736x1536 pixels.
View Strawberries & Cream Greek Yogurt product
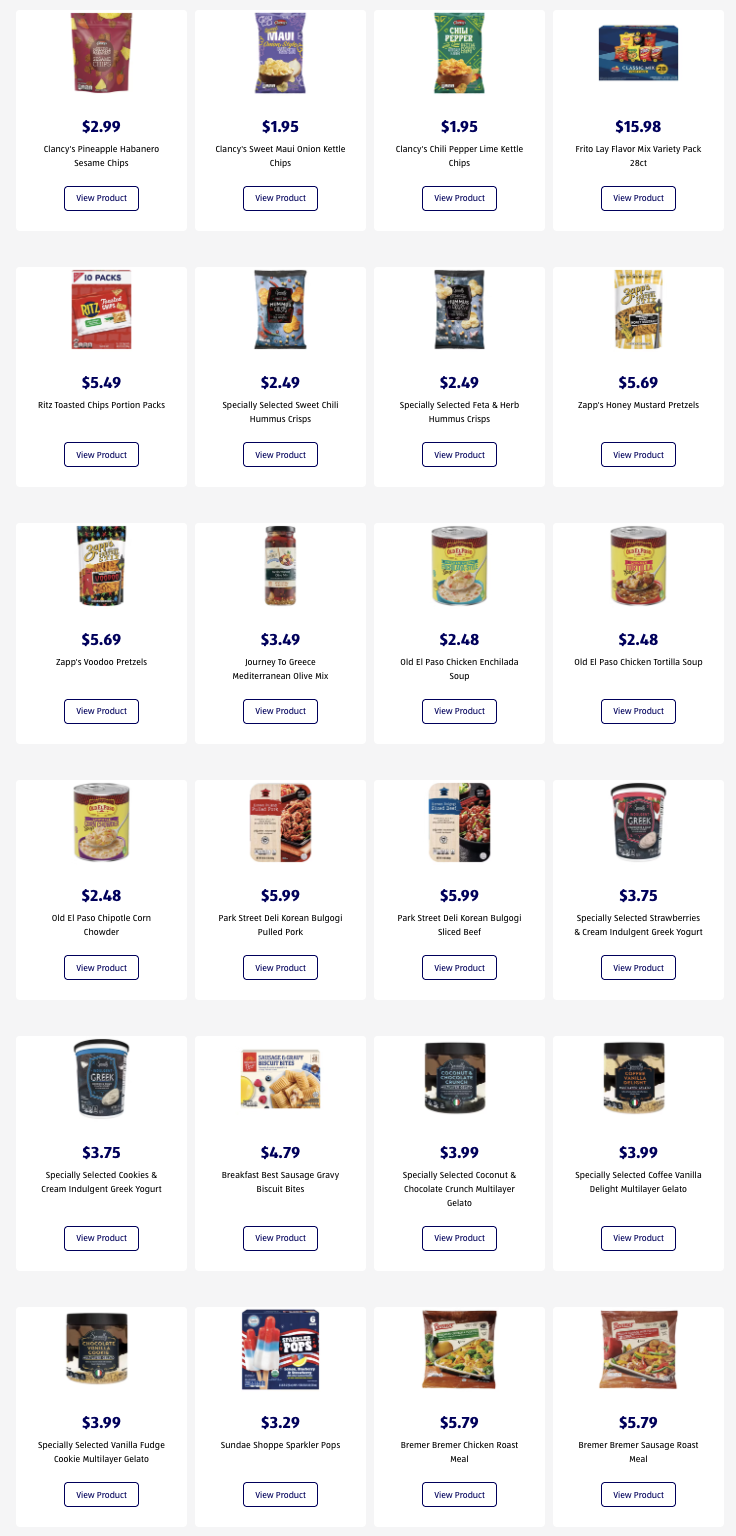(638, 968)
